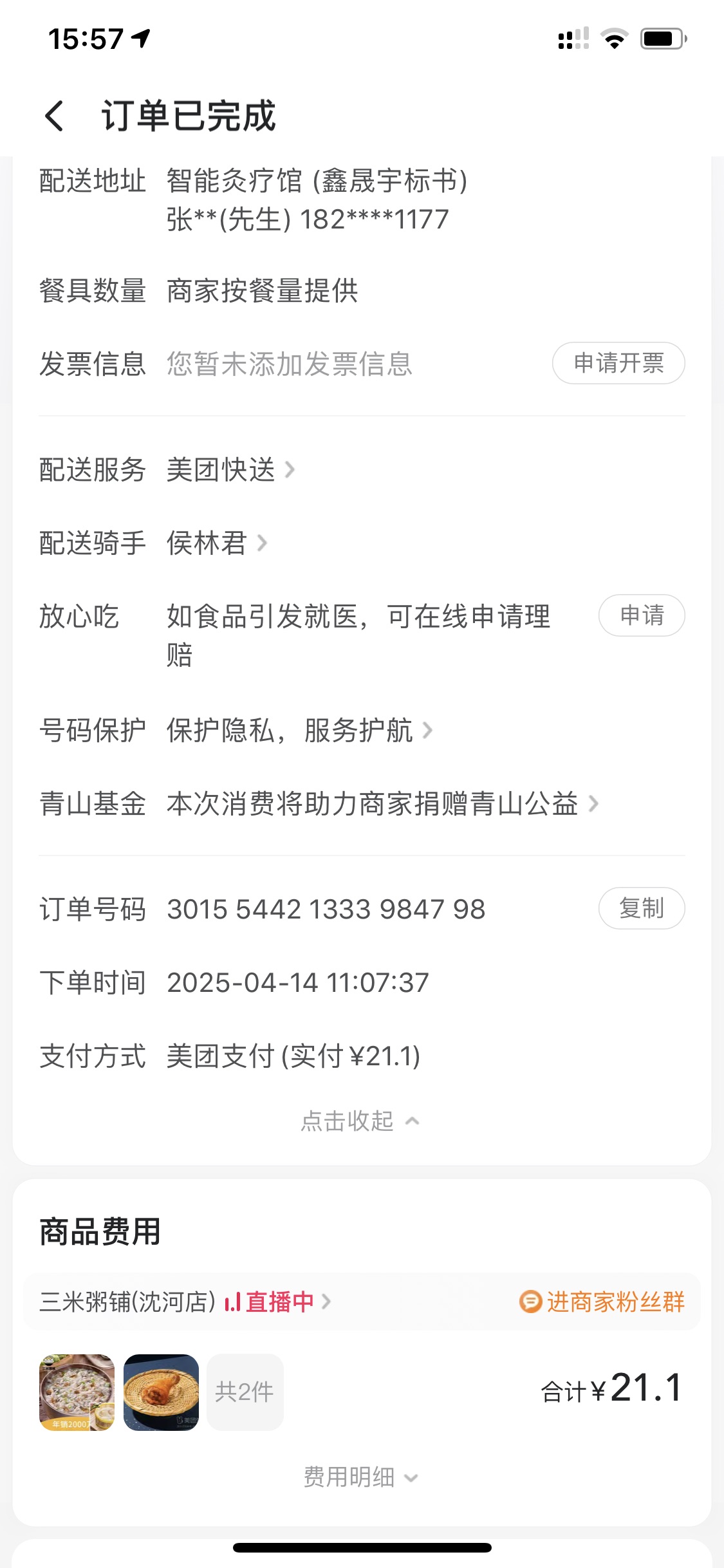Image resolution: width=724 pixels, height=1568 pixels.
Task: Join the 进商家粉丝群 fan group
Action: pyautogui.click(x=602, y=1302)
